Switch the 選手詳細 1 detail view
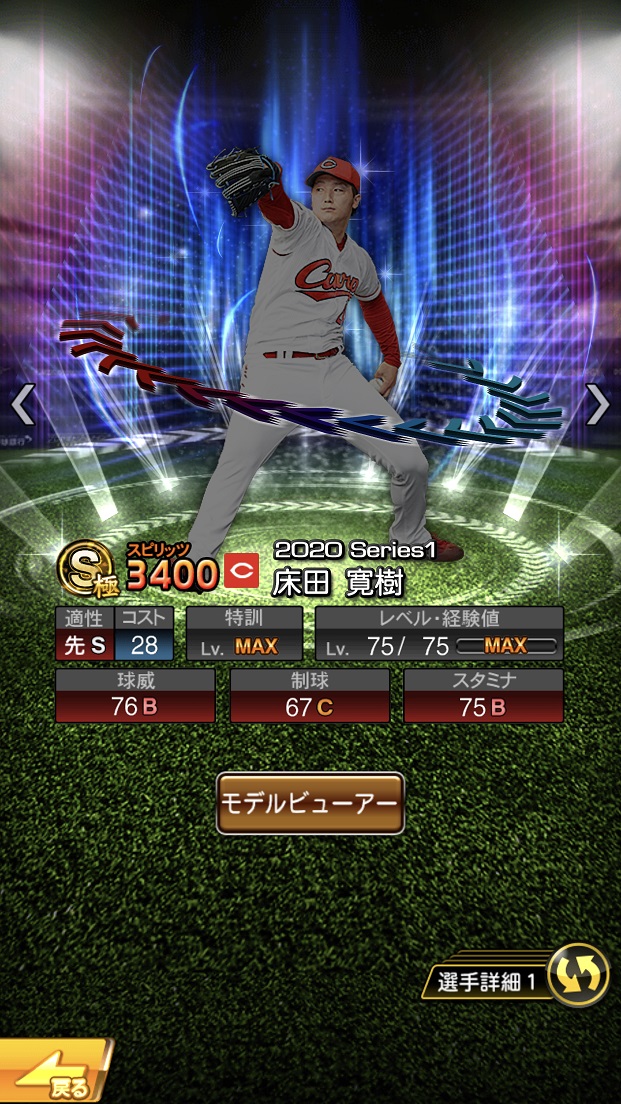This screenshot has width=621, height=1104. tap(578, 974)
